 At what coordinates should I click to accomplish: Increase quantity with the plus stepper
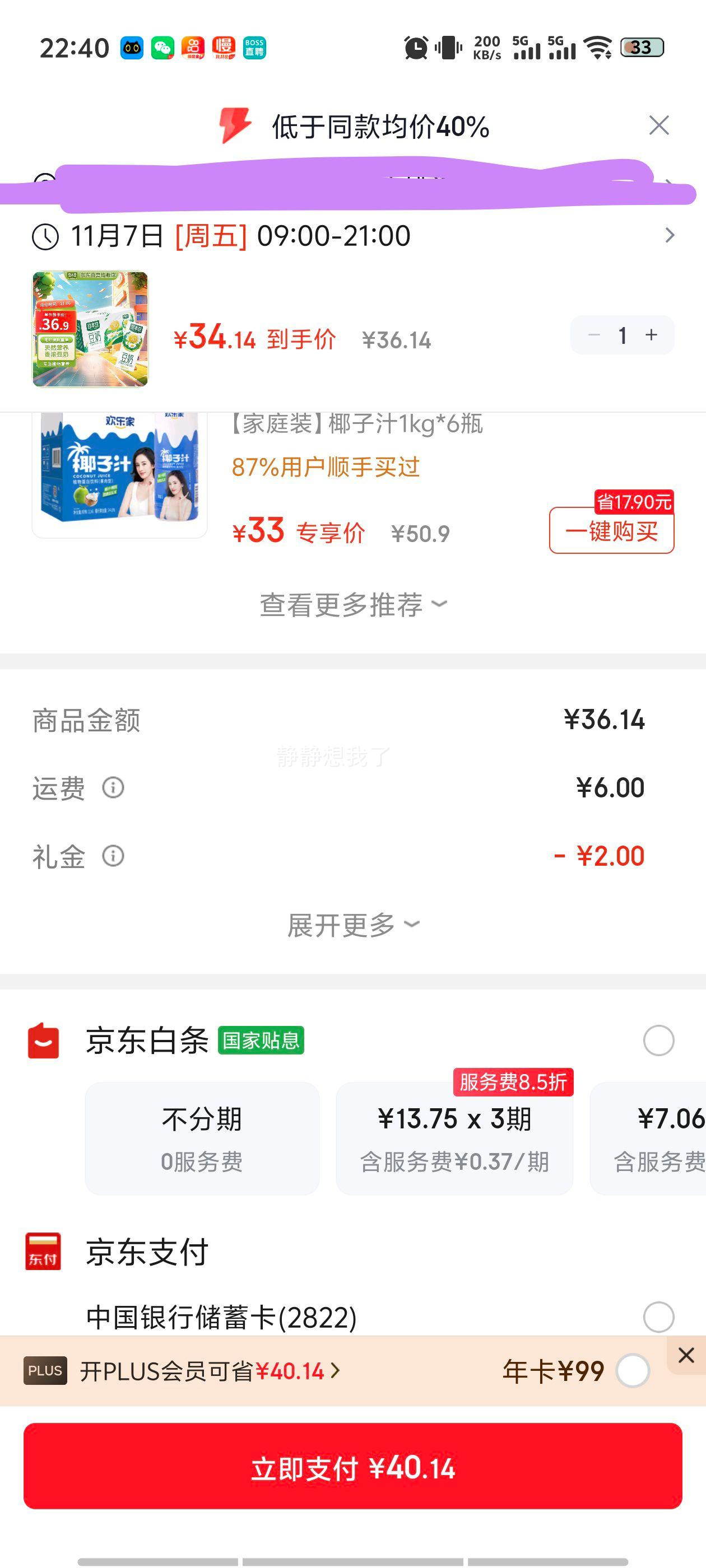tap(651, 335)
